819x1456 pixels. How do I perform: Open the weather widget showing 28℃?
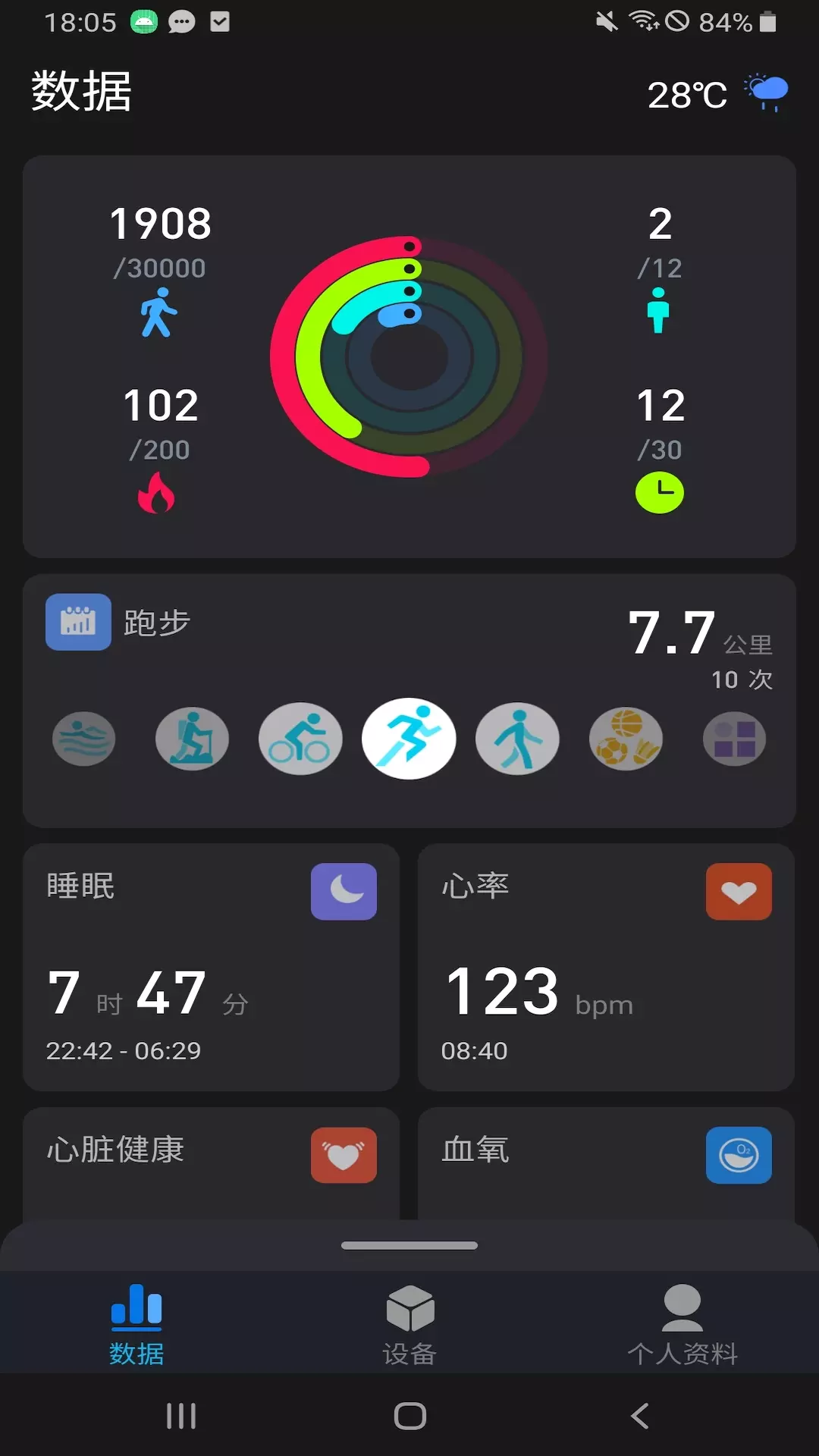point(717,94)
